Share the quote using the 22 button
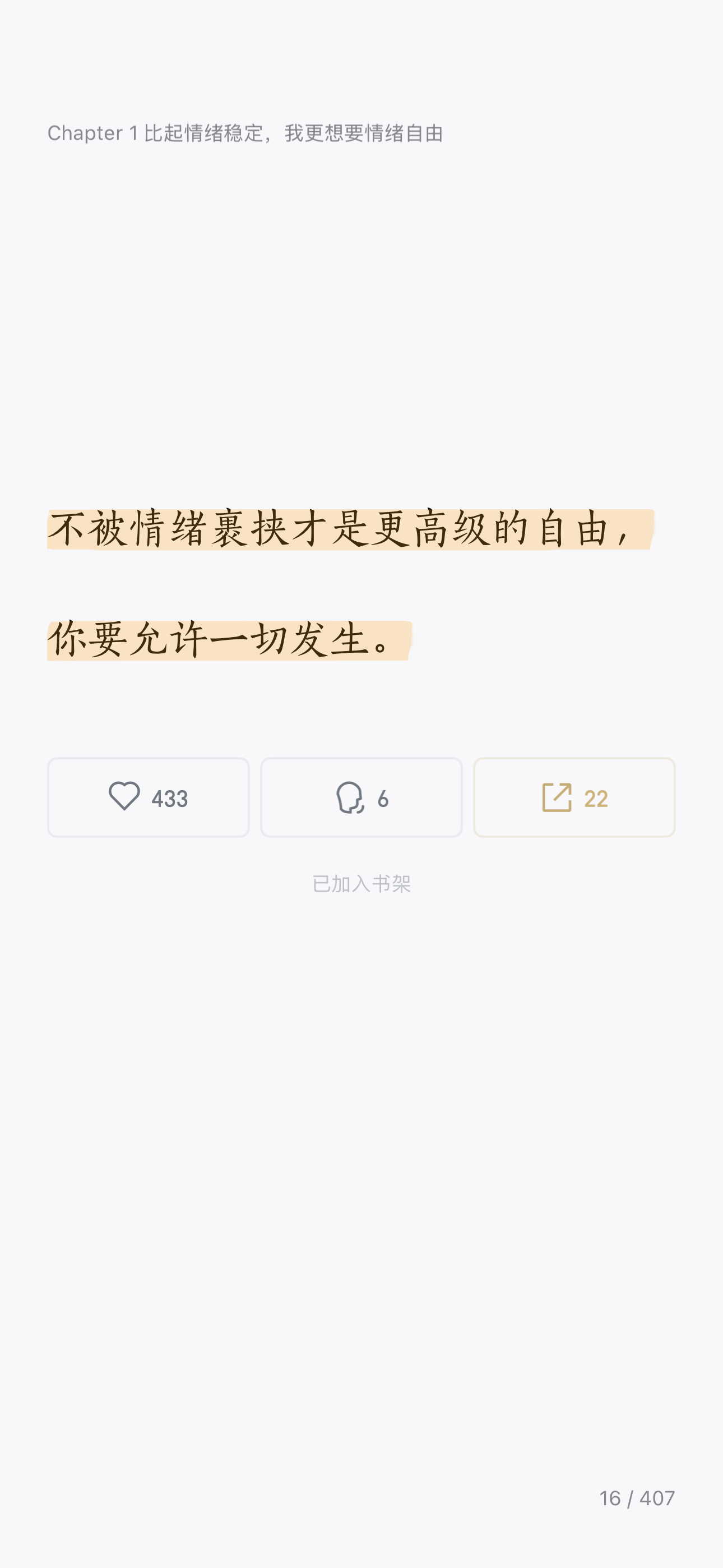Screen dimensions: 723x1568 pos(574,797)
